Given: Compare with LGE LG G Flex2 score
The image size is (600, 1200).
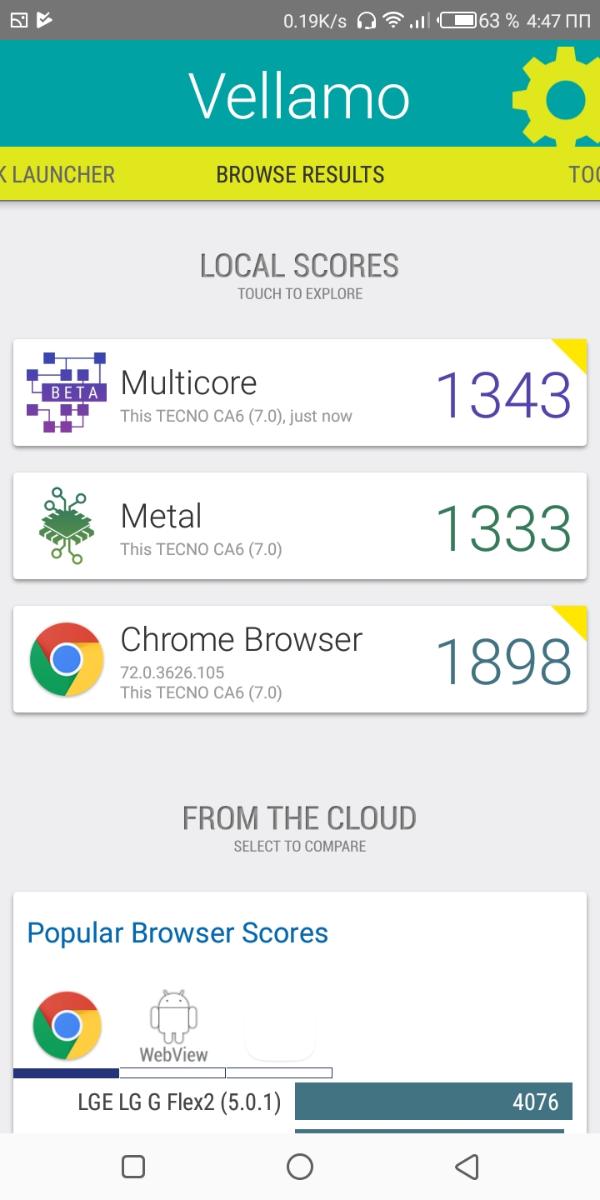Looking at the screenshot, I should coord(300,1102).
